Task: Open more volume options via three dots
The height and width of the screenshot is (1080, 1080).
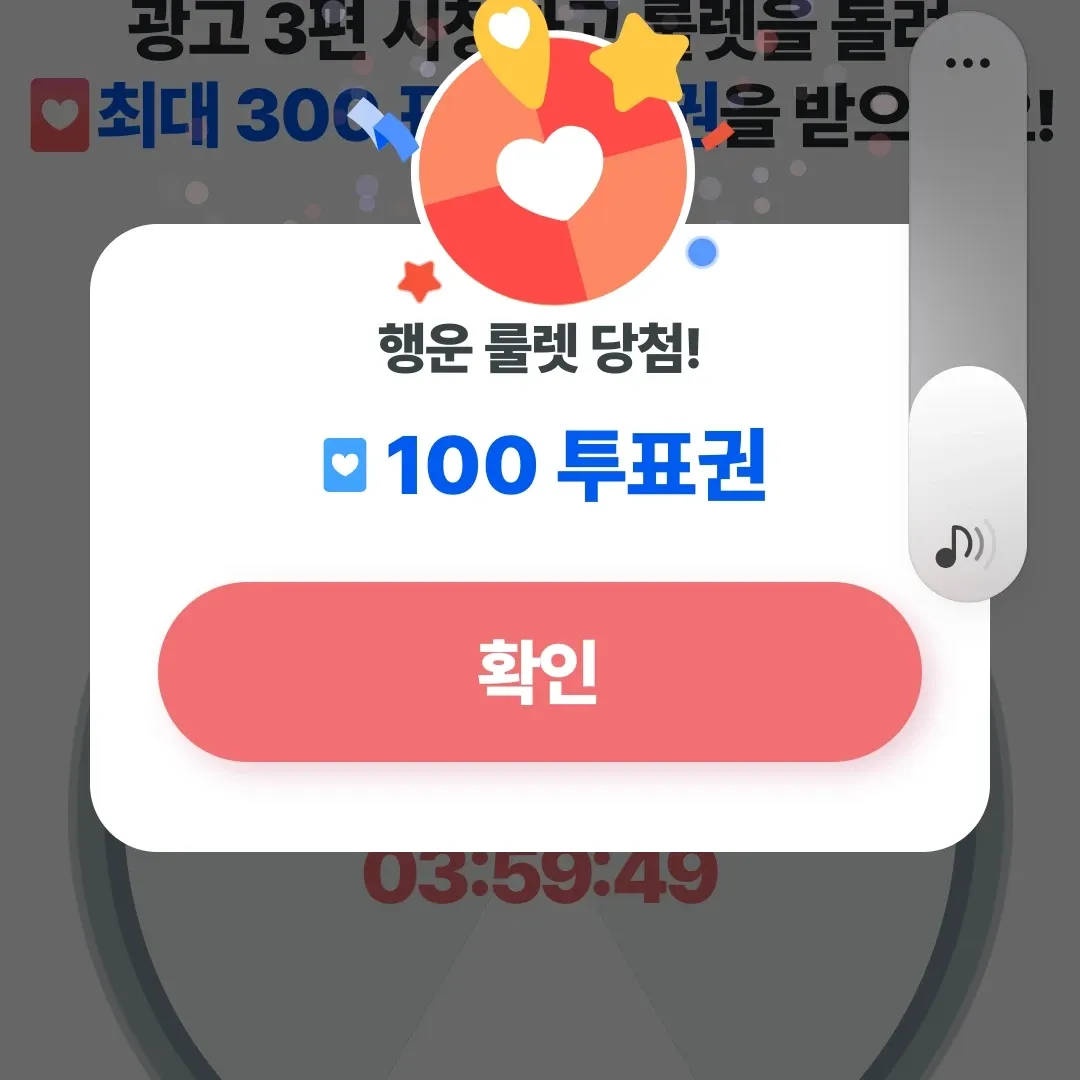Action: click(966, 63)
